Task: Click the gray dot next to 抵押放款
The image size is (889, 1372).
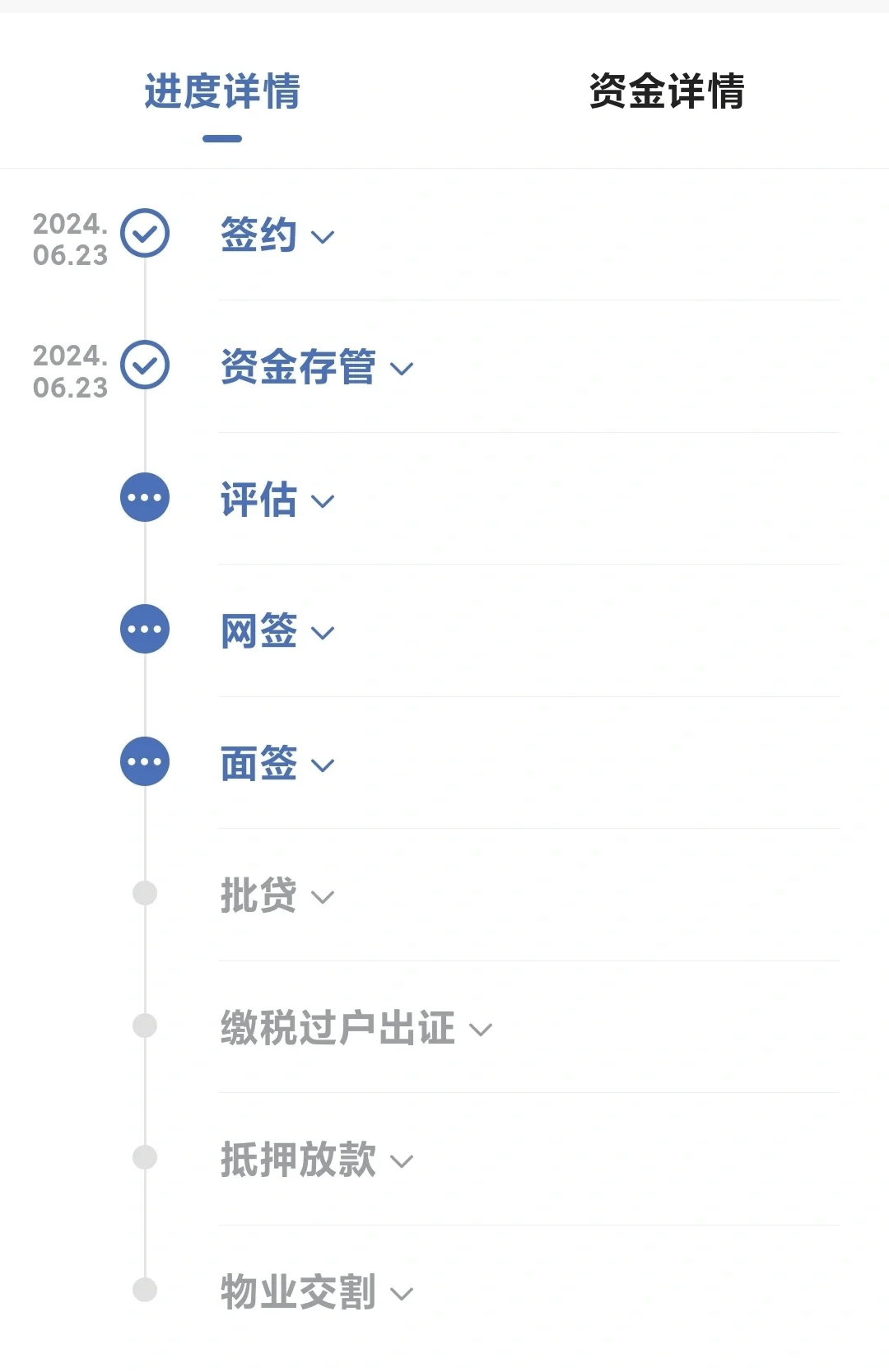Action: [145, 1159]
